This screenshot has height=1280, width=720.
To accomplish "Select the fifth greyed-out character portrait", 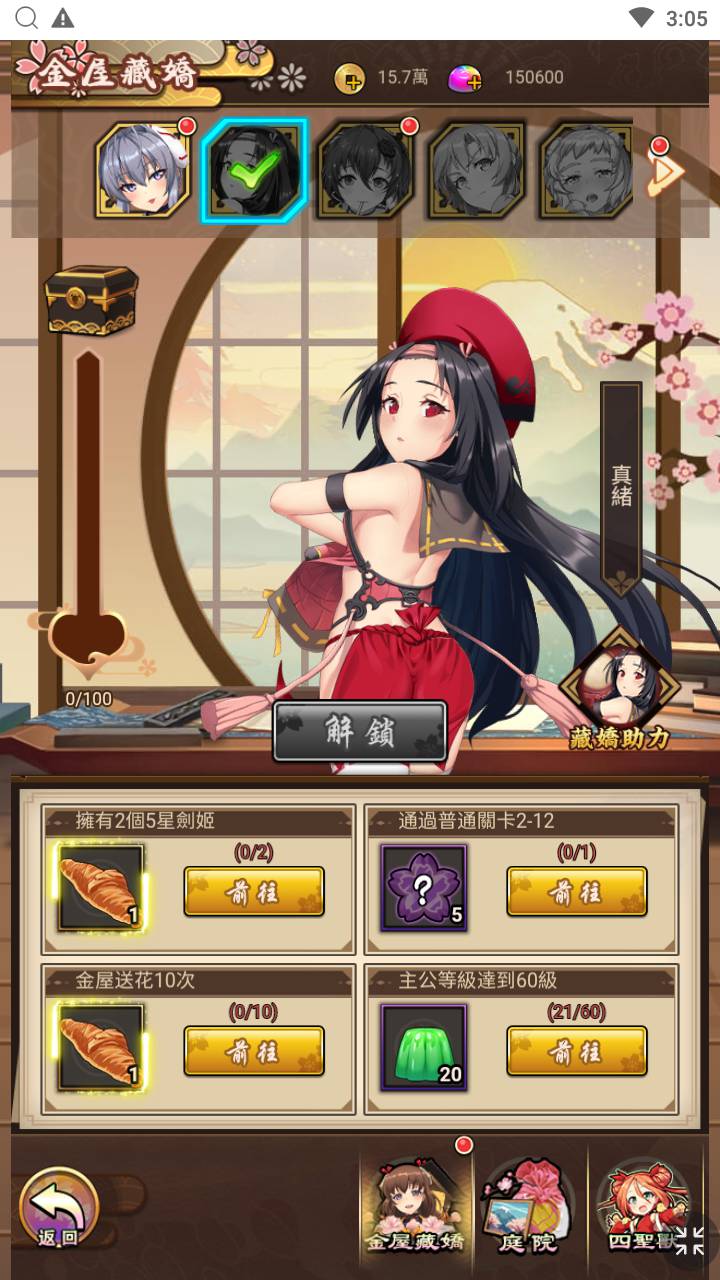I will 587,171.
